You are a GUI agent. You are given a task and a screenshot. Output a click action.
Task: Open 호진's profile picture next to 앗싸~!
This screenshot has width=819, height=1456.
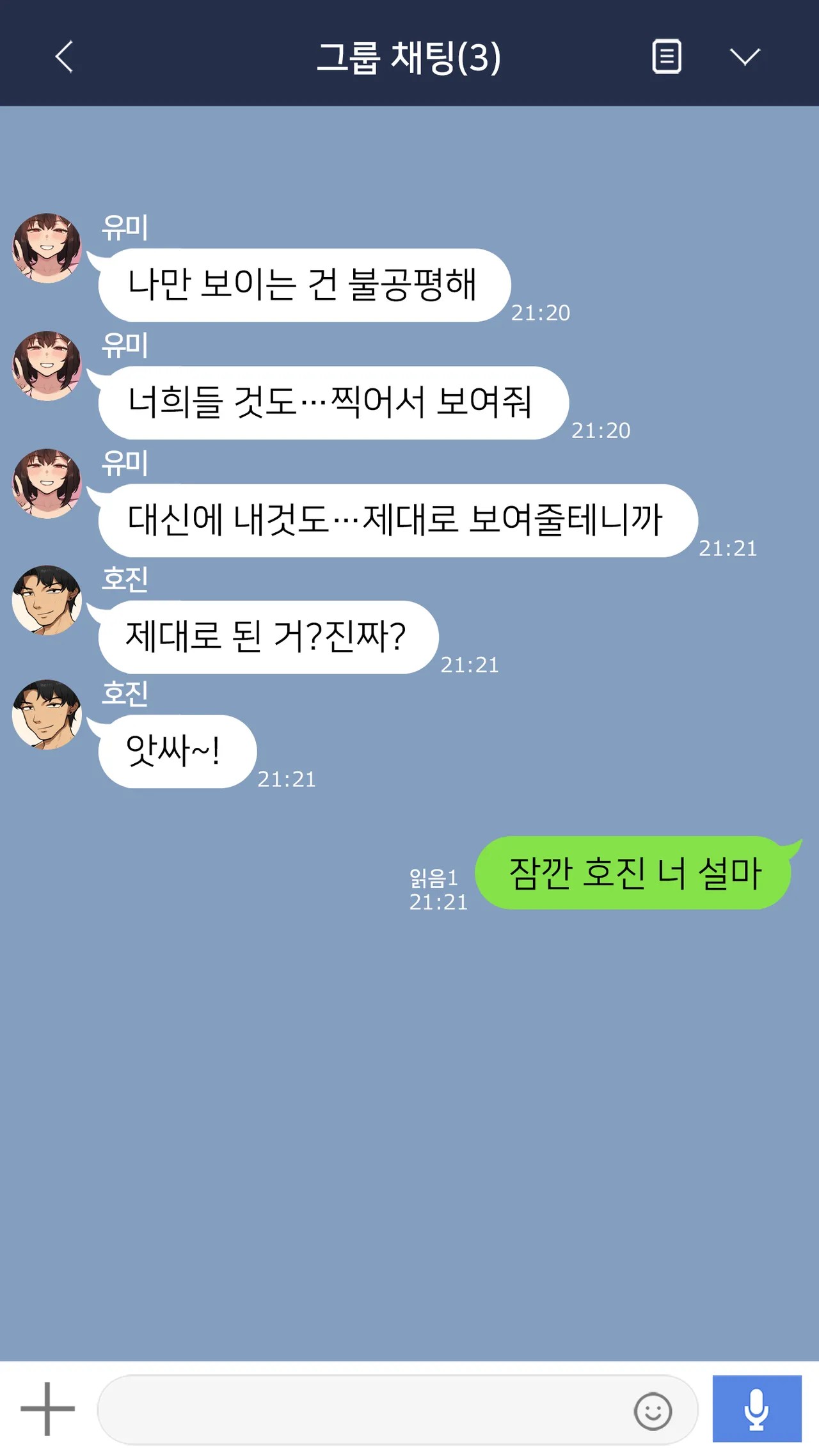click(x=47, y=715)
